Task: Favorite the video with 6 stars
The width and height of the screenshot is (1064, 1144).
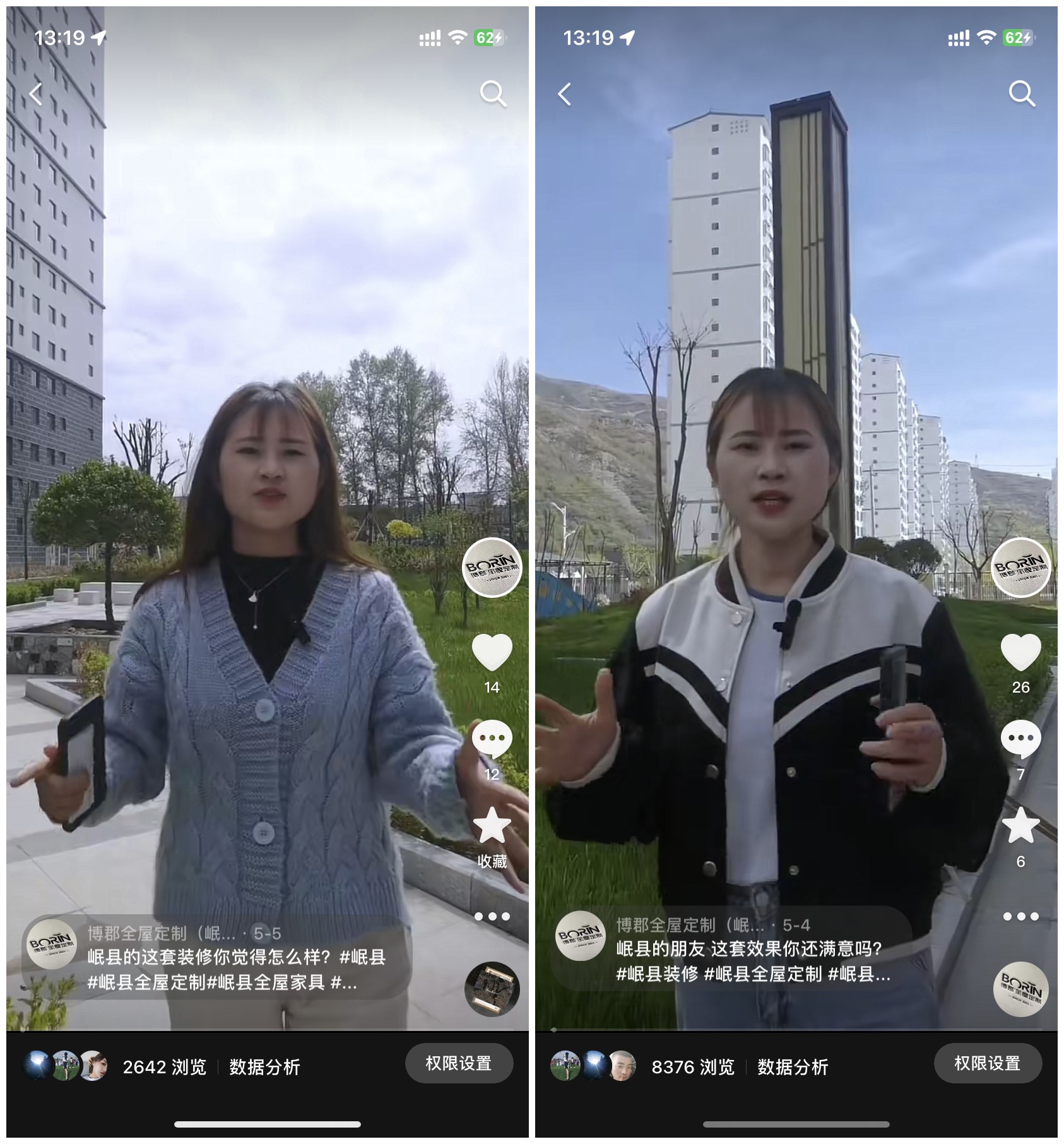Action: click(x=1020, y=826)
